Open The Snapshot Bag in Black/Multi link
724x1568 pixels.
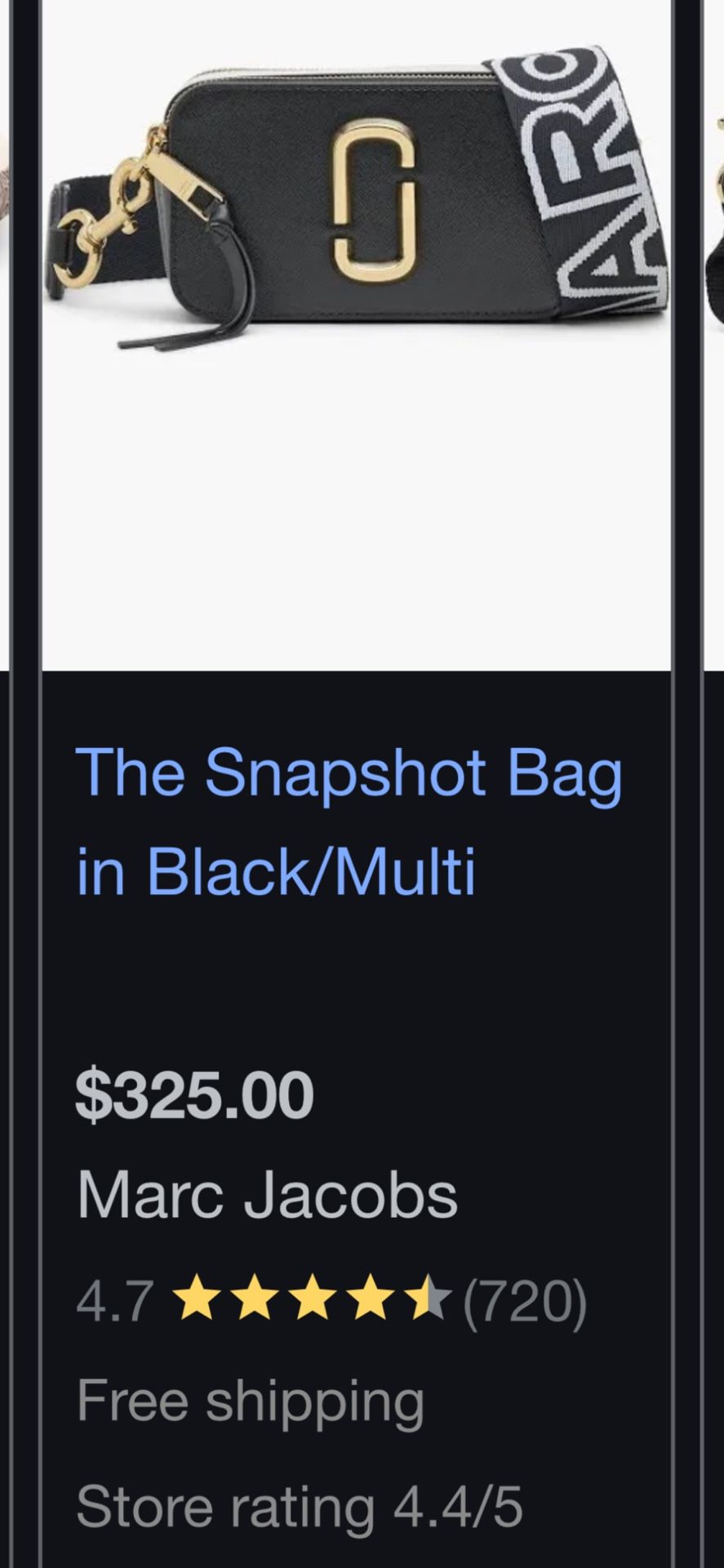(349, 821)
